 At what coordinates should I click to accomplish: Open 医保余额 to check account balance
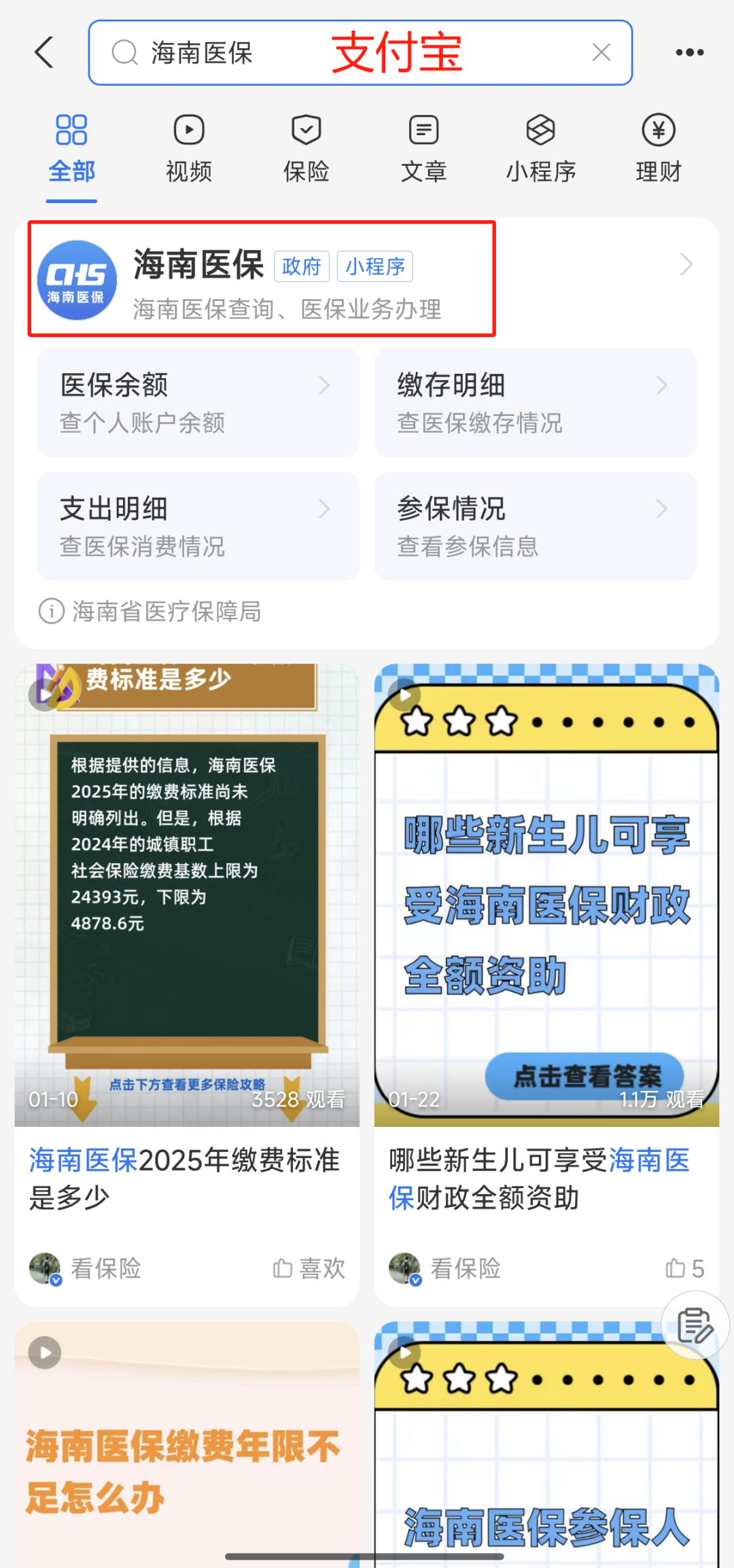198,402
